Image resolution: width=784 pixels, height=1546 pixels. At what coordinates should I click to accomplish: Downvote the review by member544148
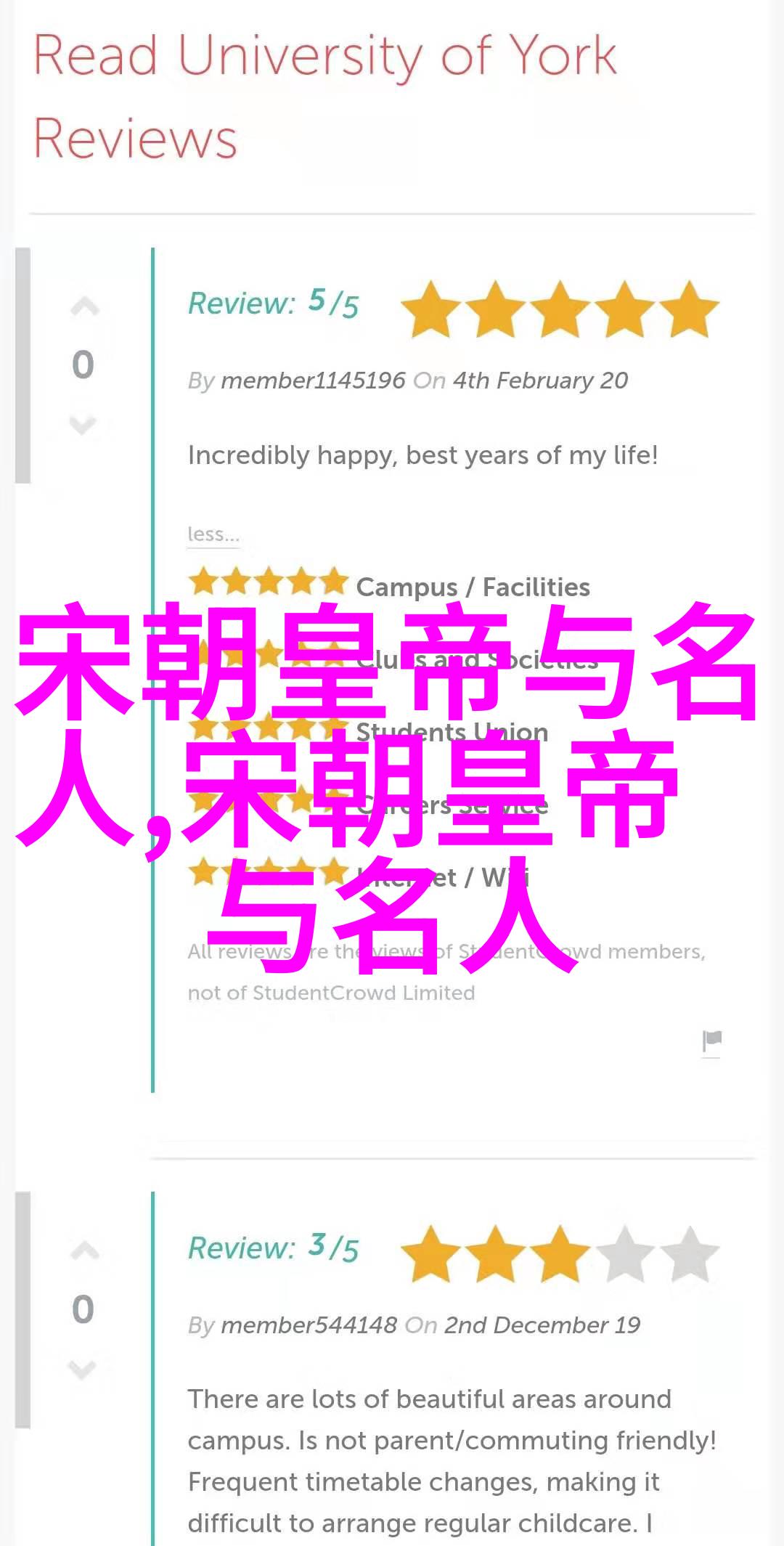point(83,1369)
